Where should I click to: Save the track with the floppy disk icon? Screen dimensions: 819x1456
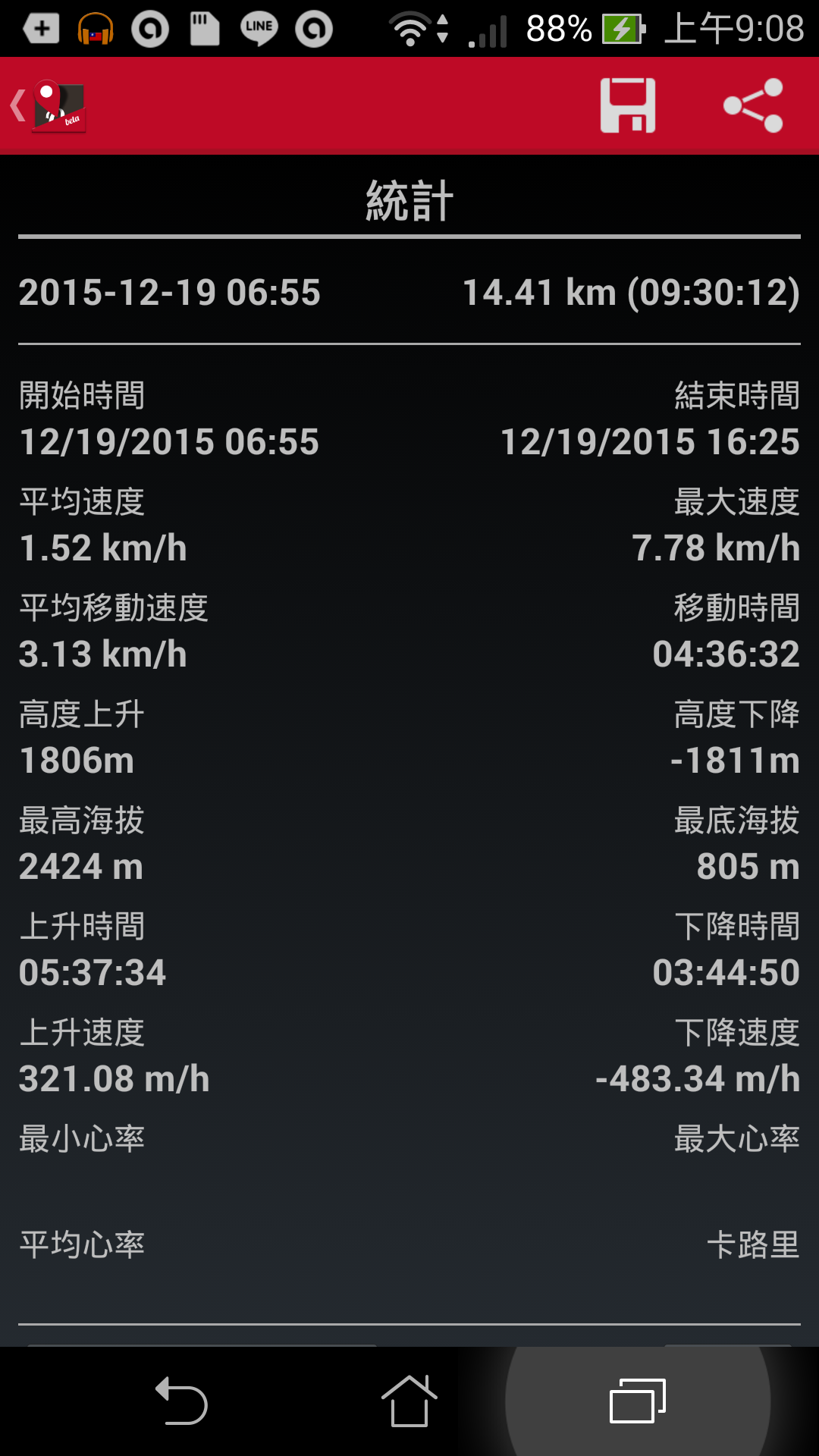point(628,105)
